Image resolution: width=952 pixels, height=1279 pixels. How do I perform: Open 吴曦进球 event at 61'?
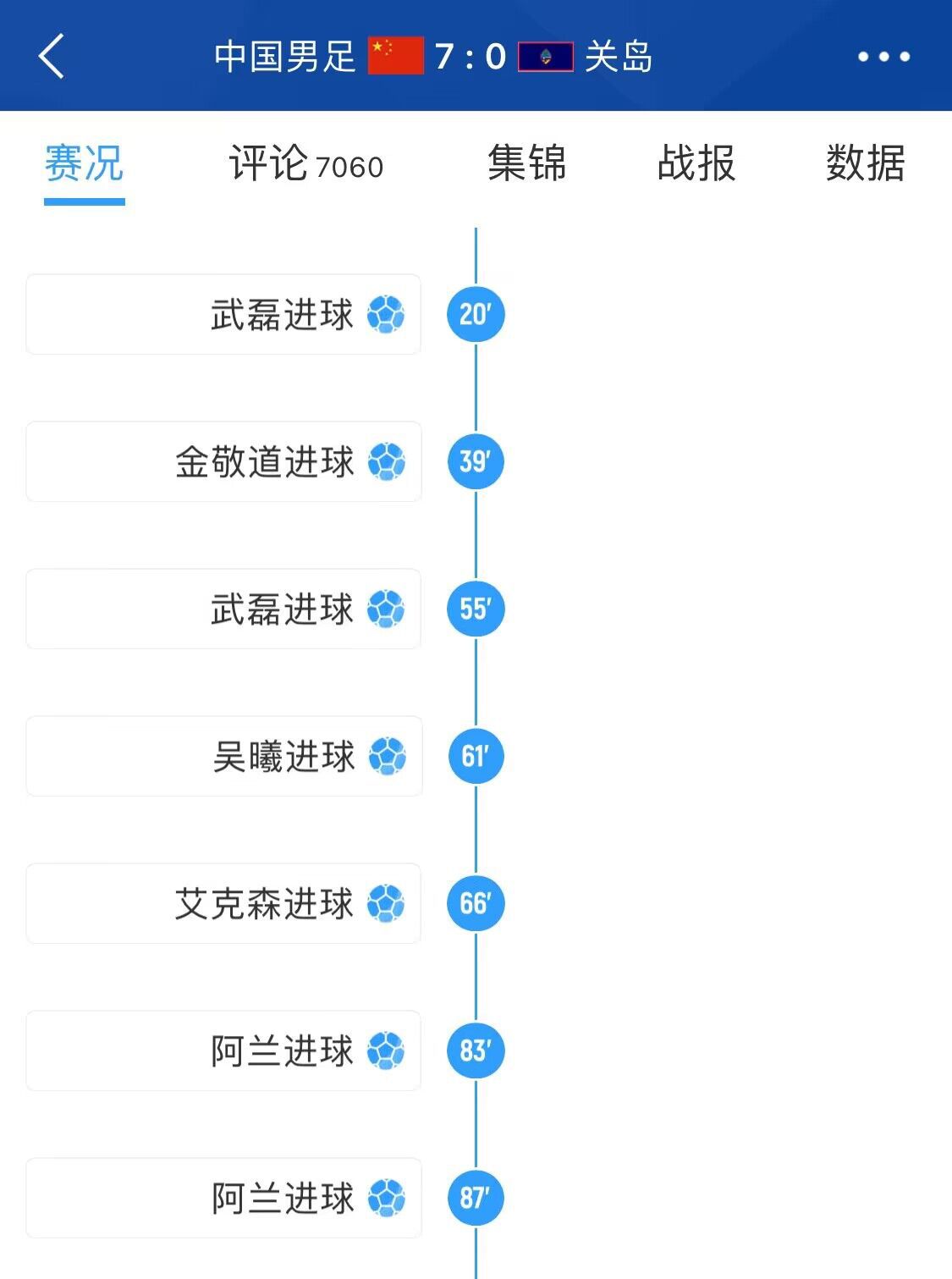pos(223,756)
